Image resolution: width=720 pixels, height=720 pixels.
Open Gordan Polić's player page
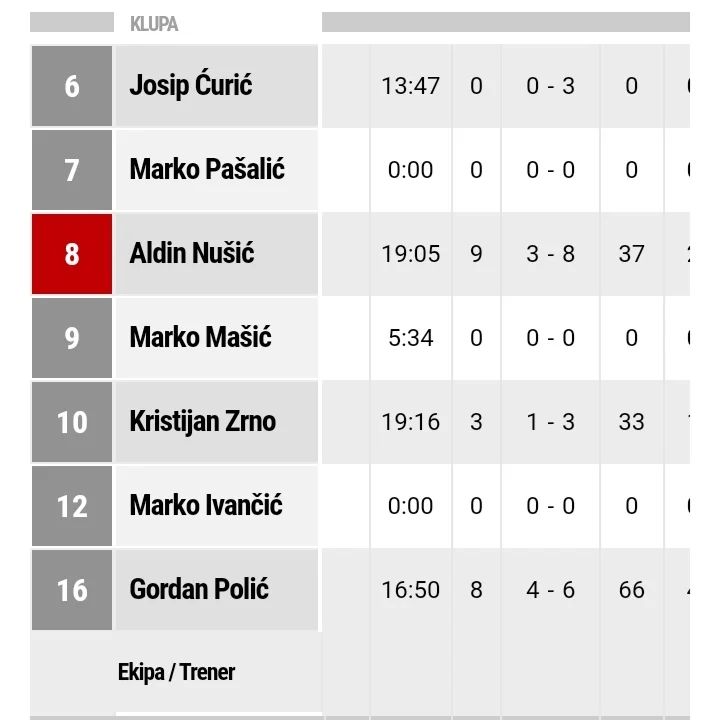tap(199, 590)
